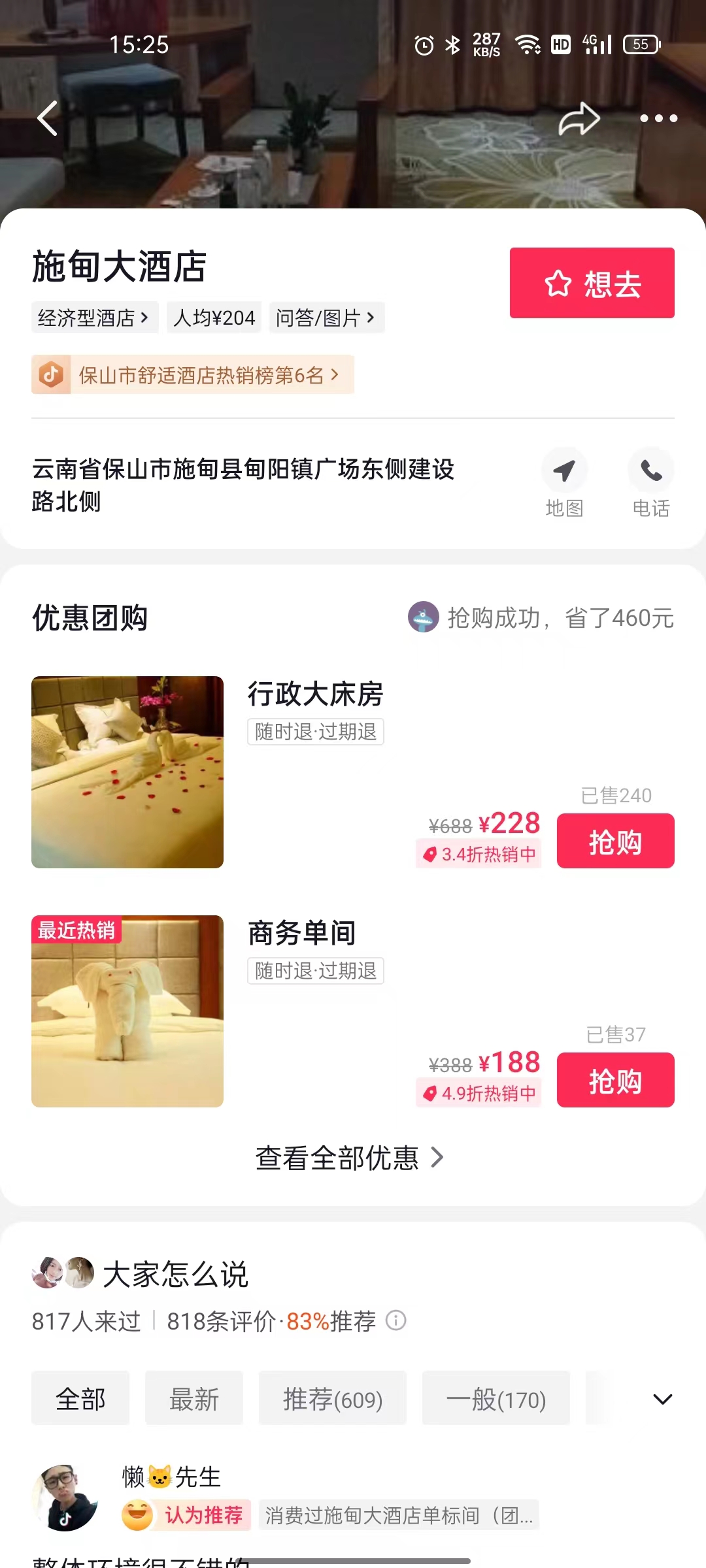Screen dimensions: 706x1568
Task: Select the 全部 reviews filter
Action: pyautogui.click(x=80, y=1398)
